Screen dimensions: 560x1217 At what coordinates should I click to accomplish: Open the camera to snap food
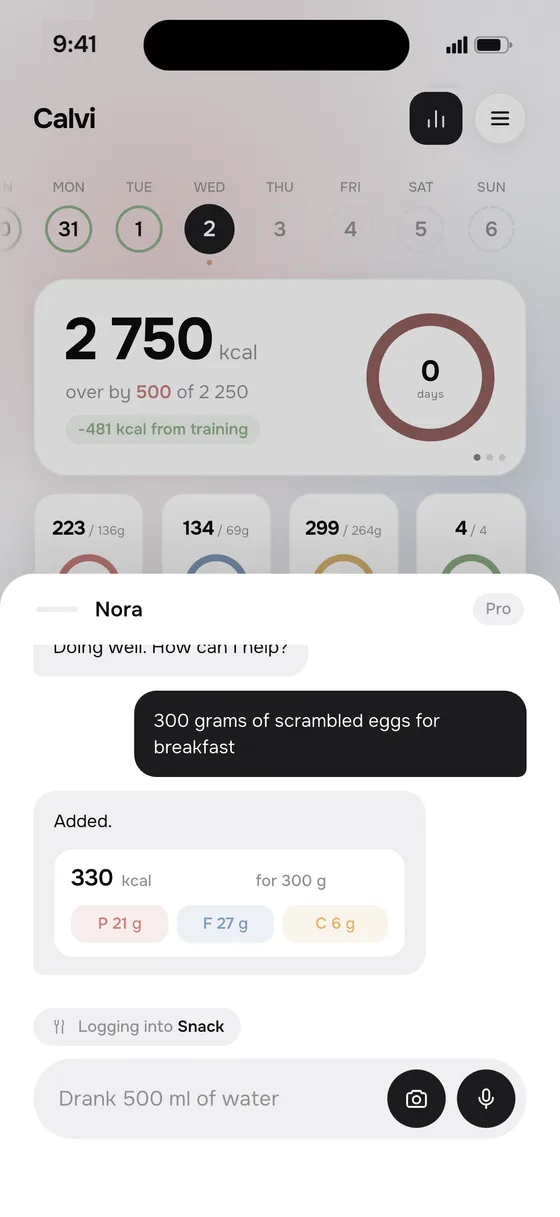[x=416, y=1099]
